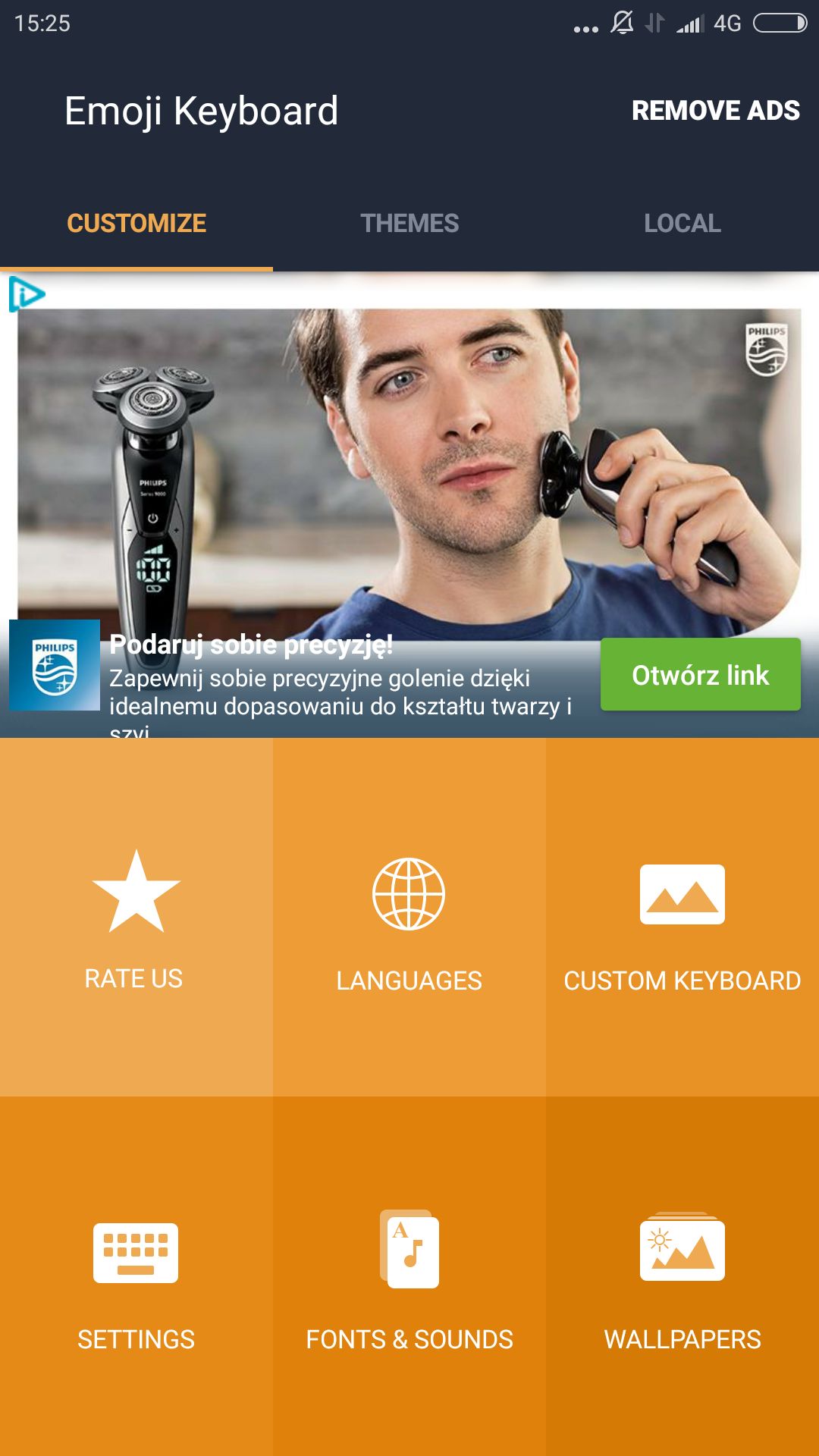The image size is (819, 1456).
Task: Open the CUSTOM KEYBOARD tile
Action: tap(682, 917)
